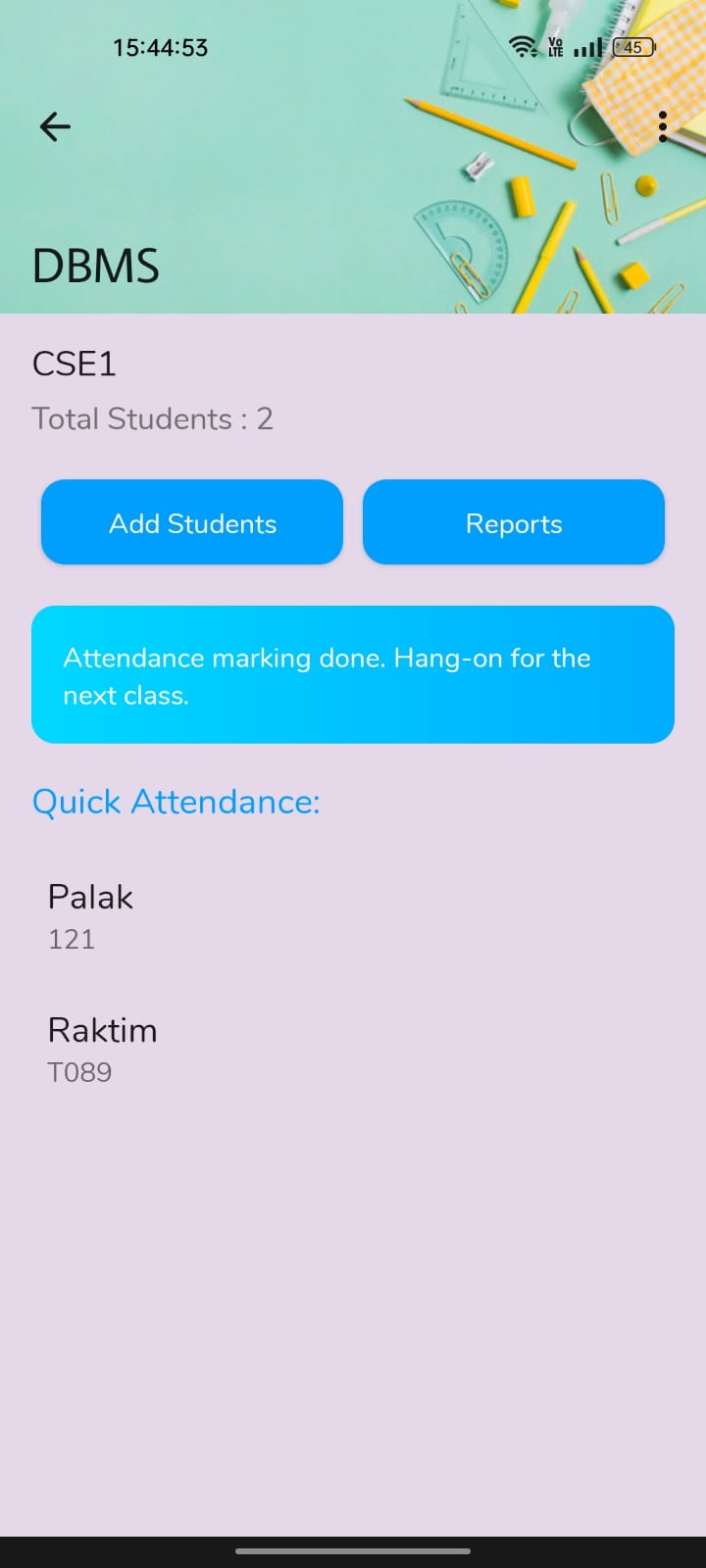
Task: Tap roll number T089 under Raktim
Action: (80, 1072)
